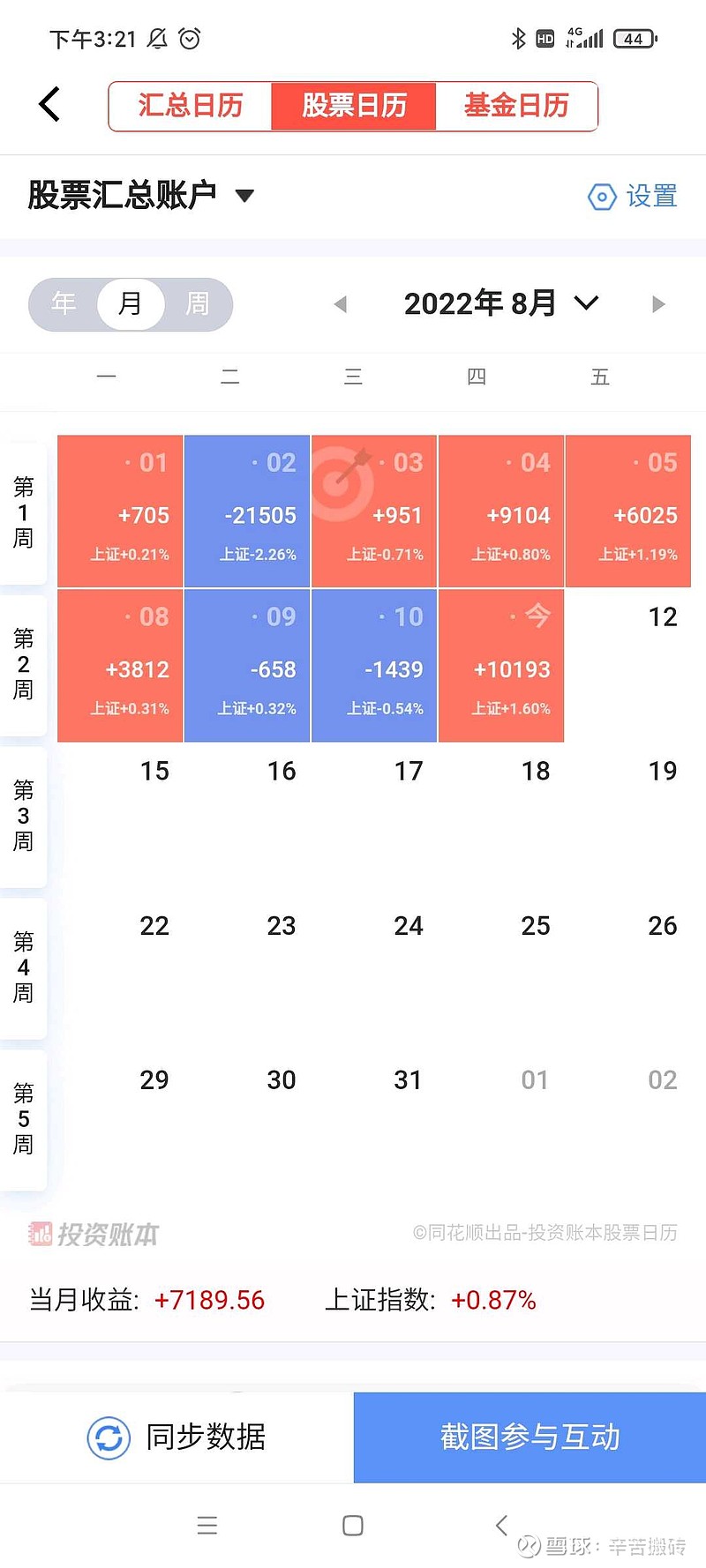Go to the next month
This screenshot has height=1568, width=706.
click(658, 305)
